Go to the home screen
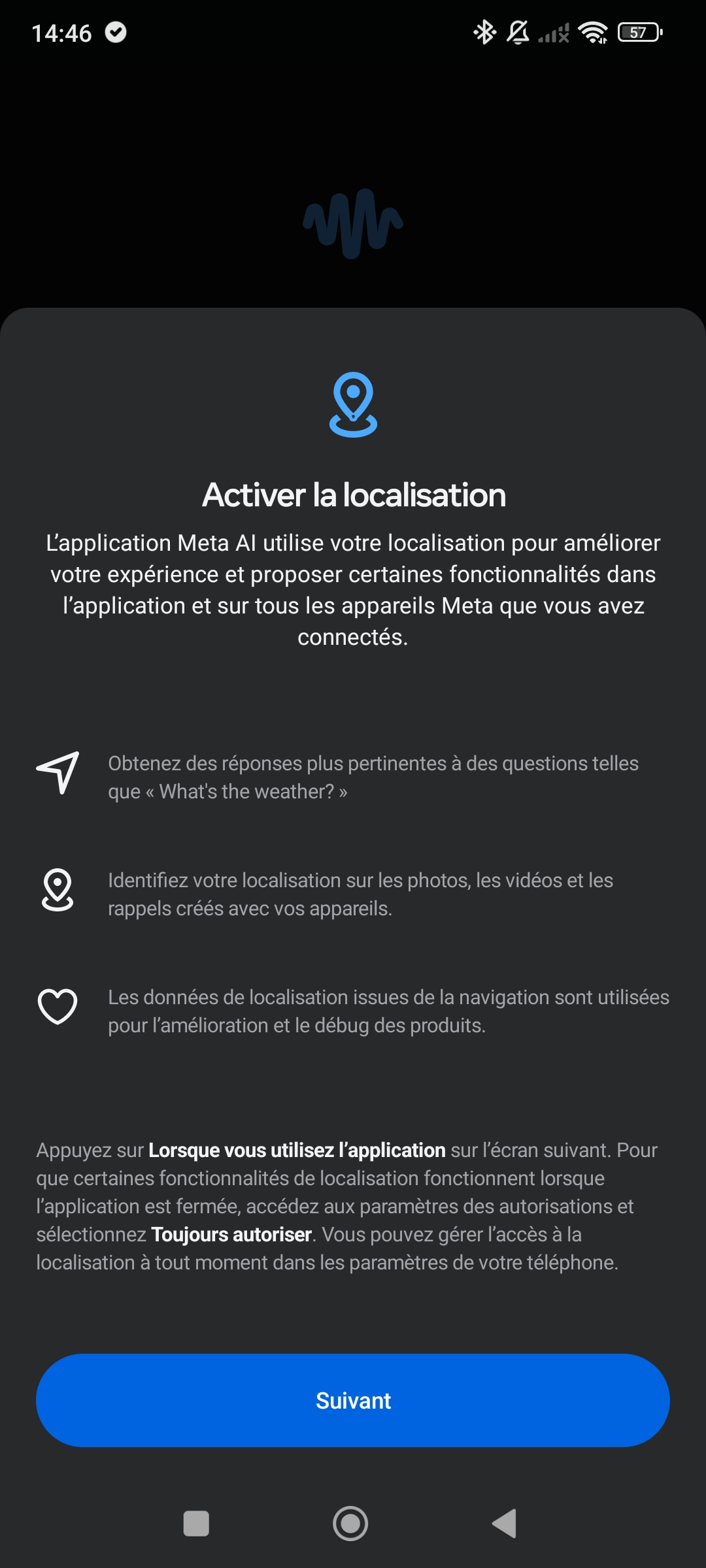 pos(350,1524)
